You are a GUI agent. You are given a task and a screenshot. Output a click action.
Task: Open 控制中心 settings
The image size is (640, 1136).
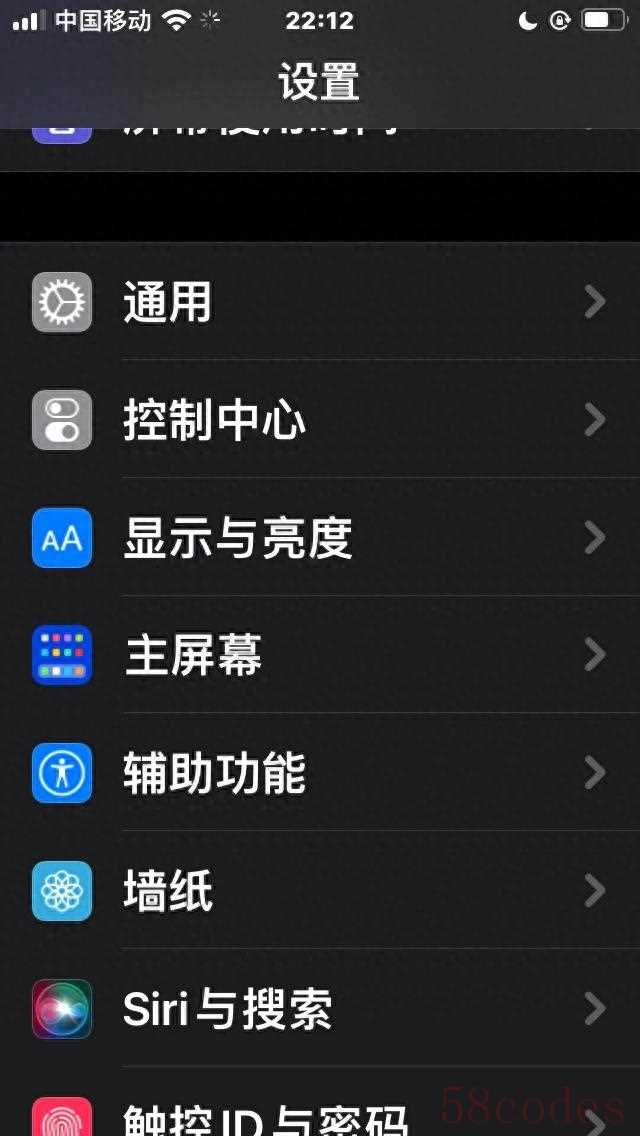320,419
